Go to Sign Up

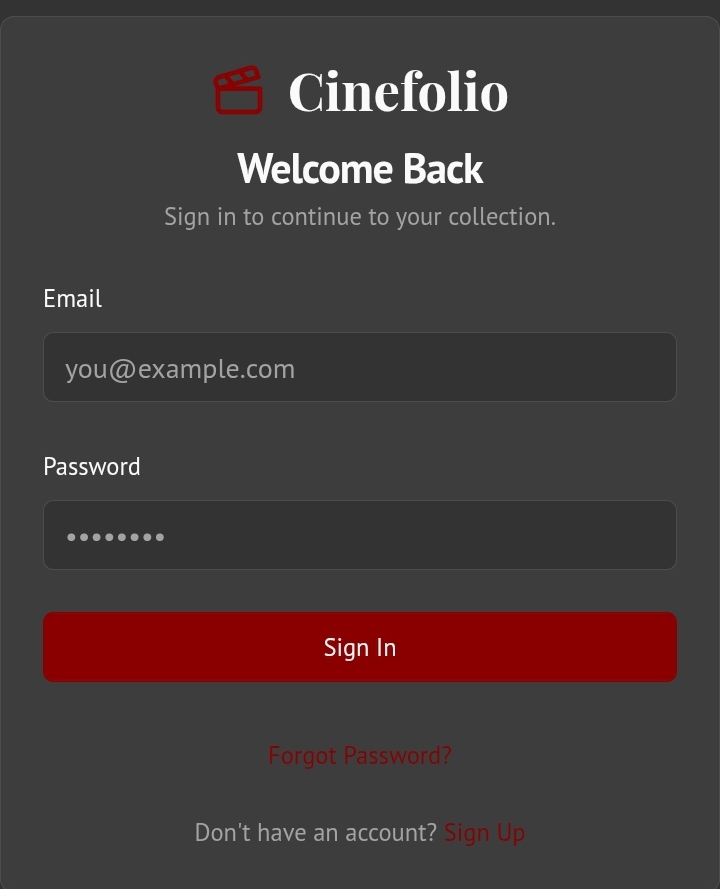pyautogui.click(x=484, y=832)
